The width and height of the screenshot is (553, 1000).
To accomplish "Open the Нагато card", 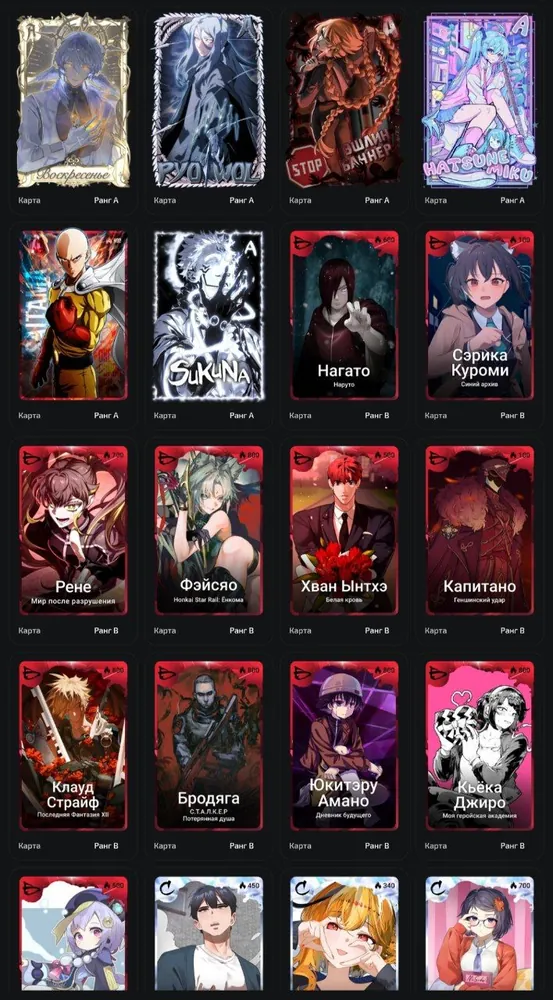I will tap(344, 315).
